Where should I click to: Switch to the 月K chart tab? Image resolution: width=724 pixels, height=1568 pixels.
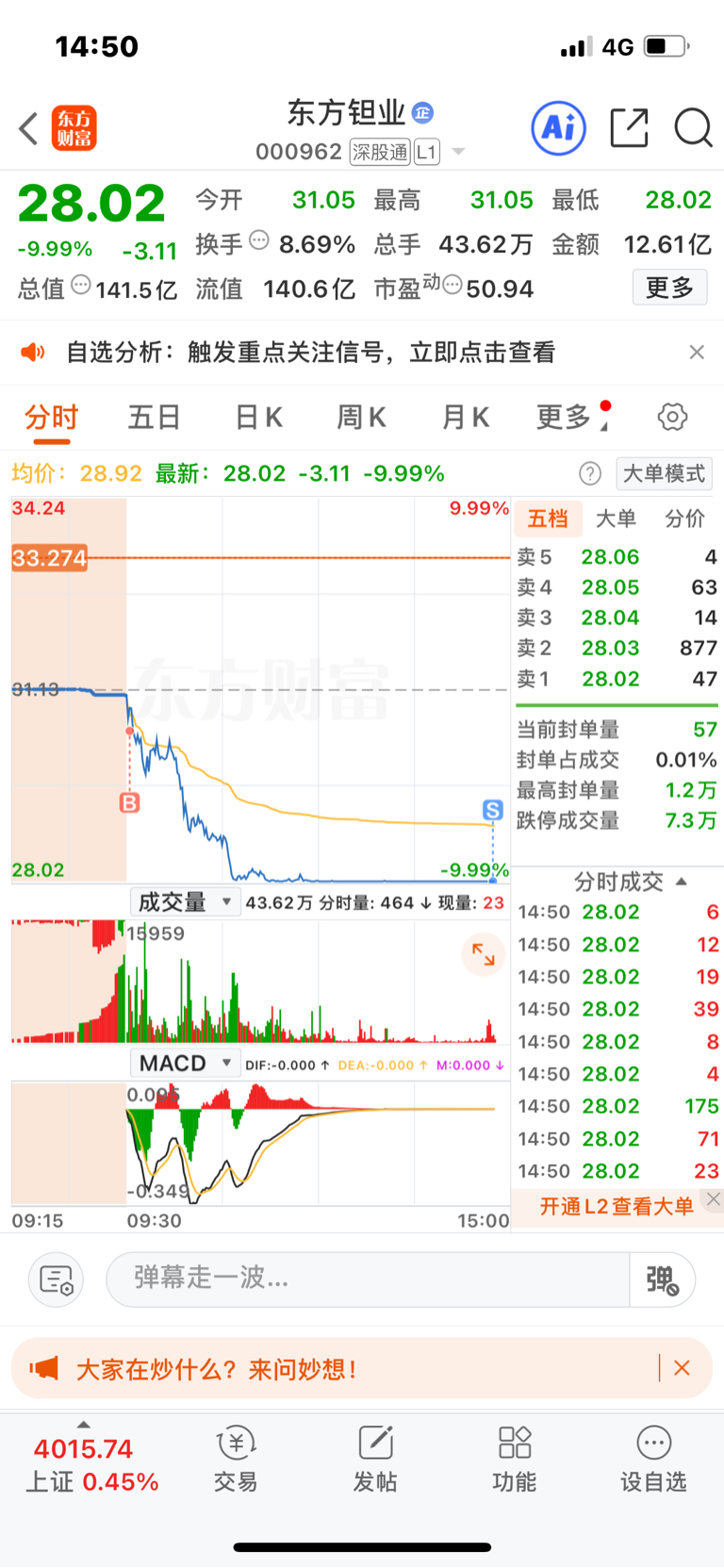(x=465, y=417)
